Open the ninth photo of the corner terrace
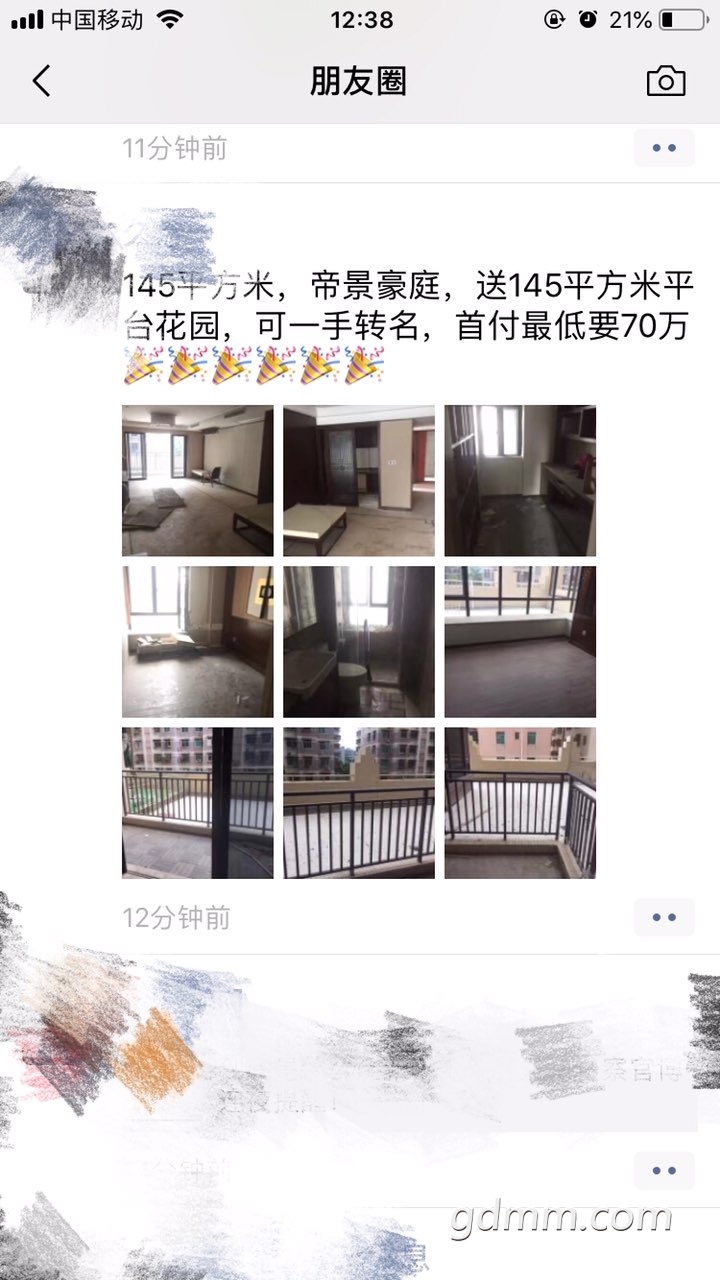The image size is (720, 1280). pyautogui.click(x=520, y=803)
